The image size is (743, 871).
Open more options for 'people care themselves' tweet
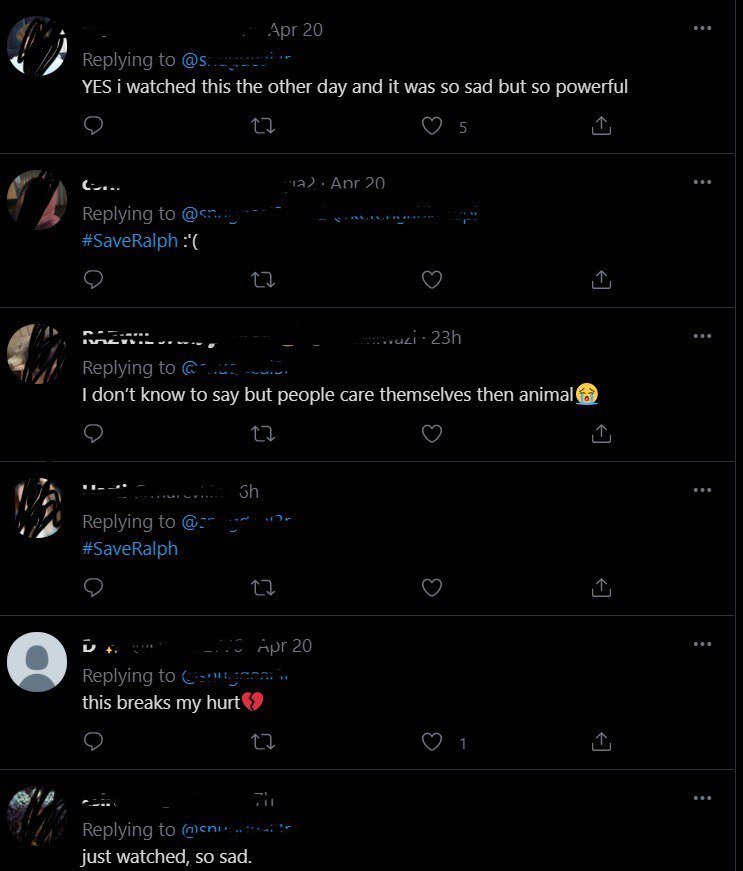(702, 336)
